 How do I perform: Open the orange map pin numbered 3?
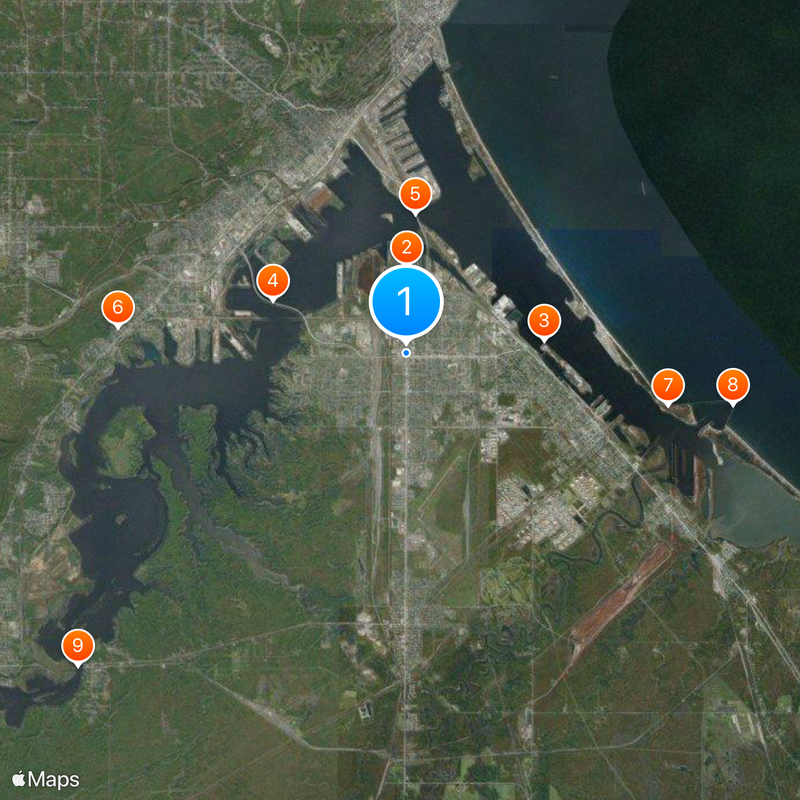[544, 321]
